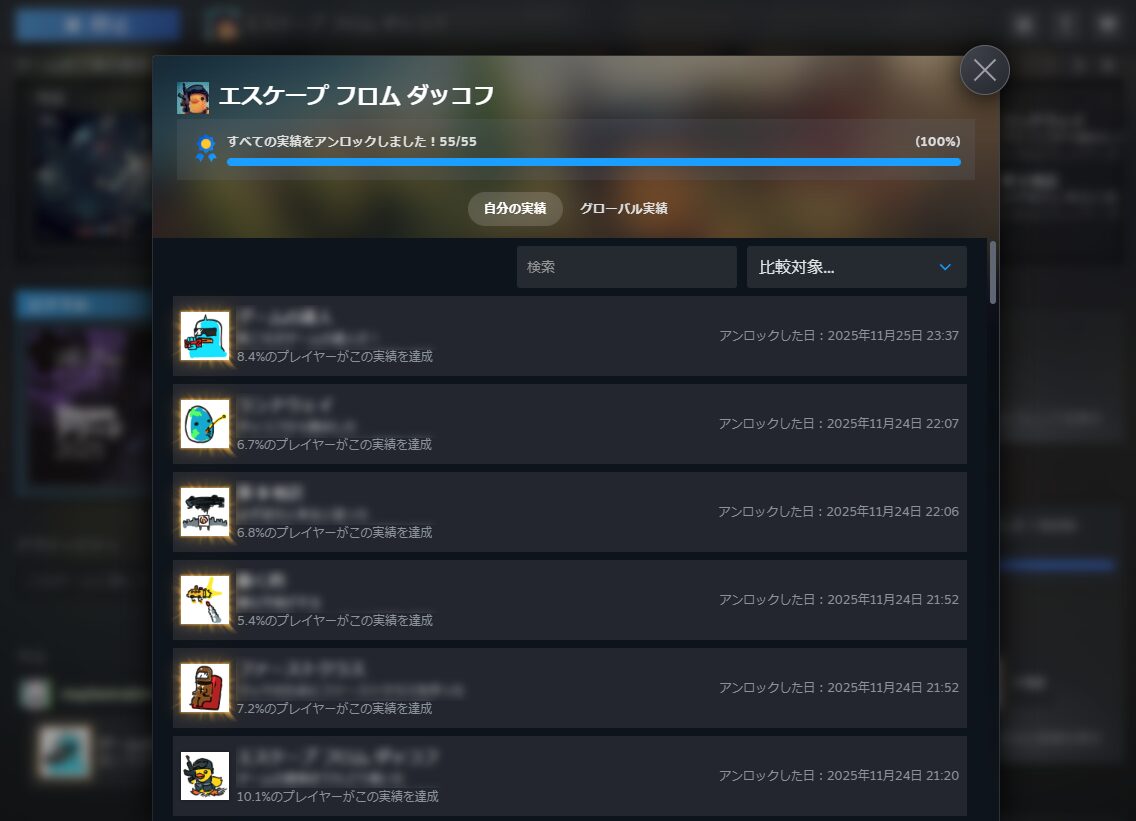The image size is (1136, 821).
Task: Select the 自分の実績 tab
Action: point(515,209)
